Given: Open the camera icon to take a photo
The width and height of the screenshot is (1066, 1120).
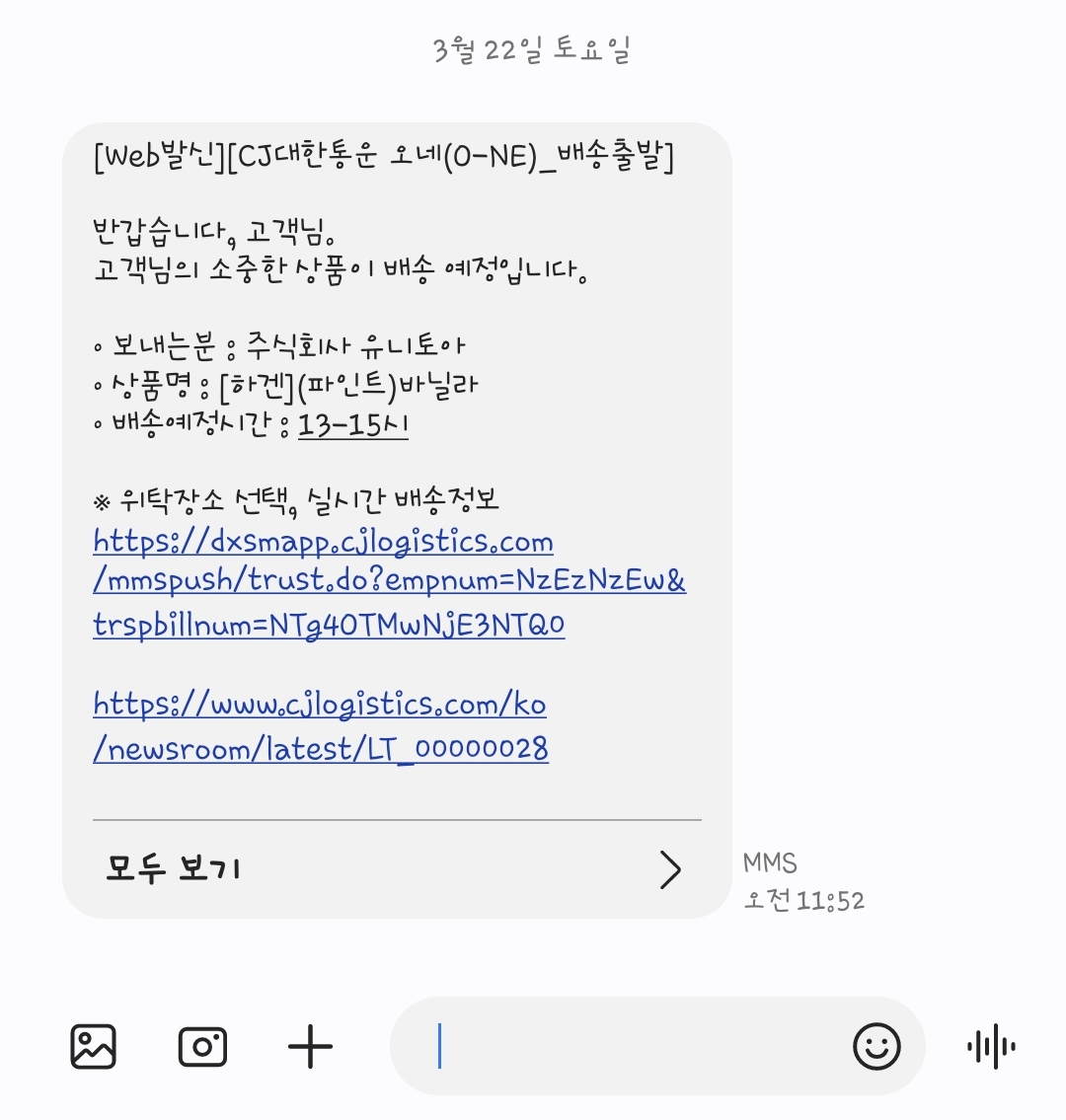Looking at the screenshot, I should tap(202, 1046).
